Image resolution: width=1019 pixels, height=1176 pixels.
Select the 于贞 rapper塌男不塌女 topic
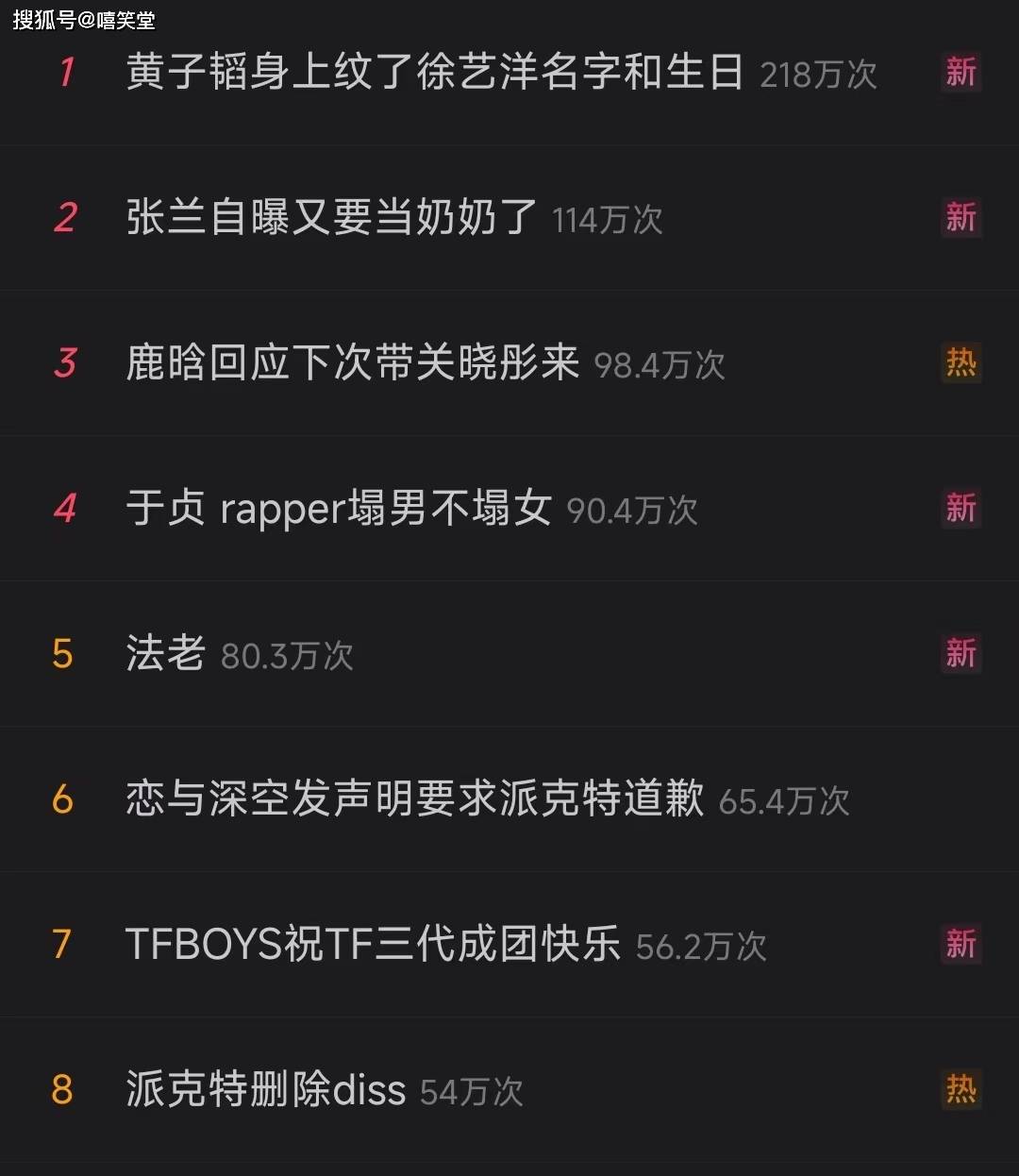point(338,509)
